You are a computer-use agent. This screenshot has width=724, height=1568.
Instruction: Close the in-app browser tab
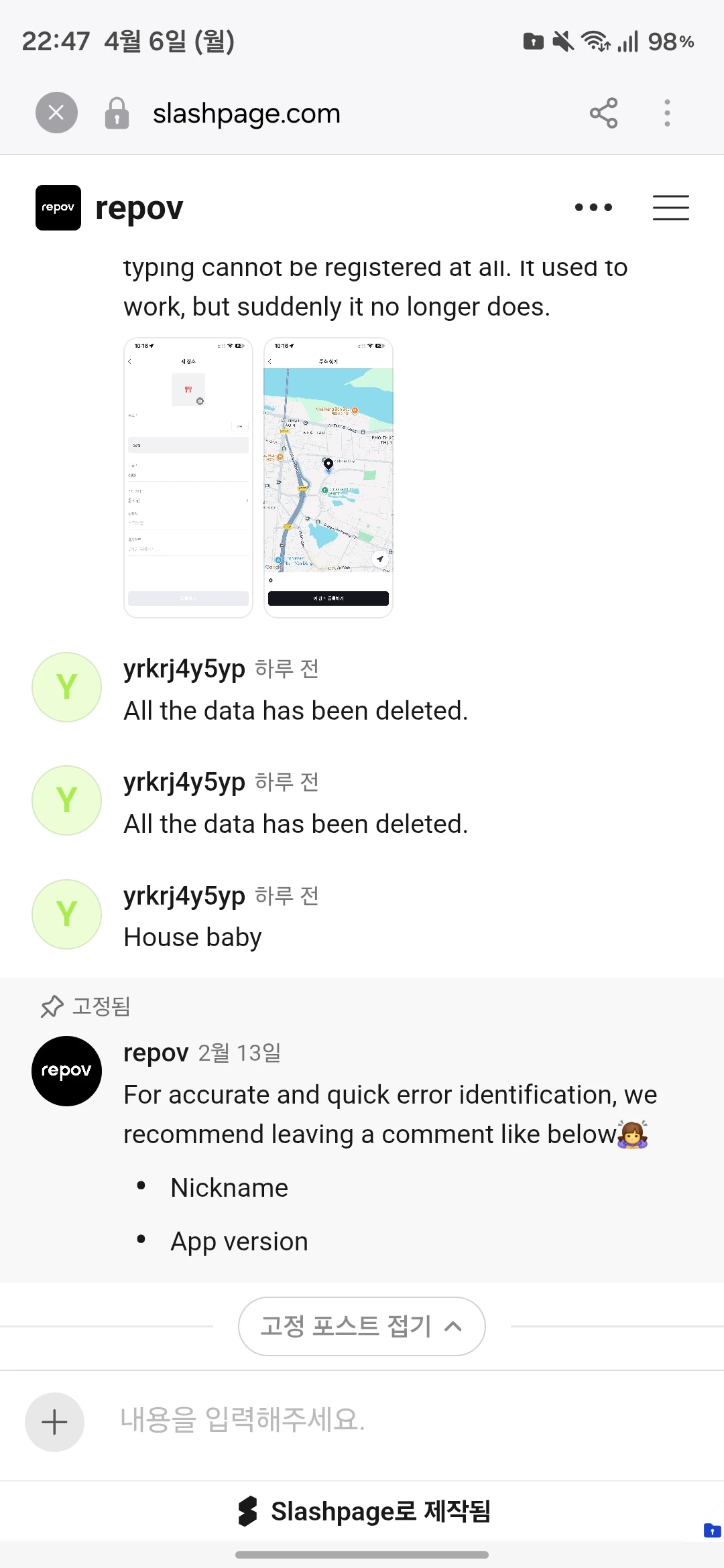[x=56, y=113]
